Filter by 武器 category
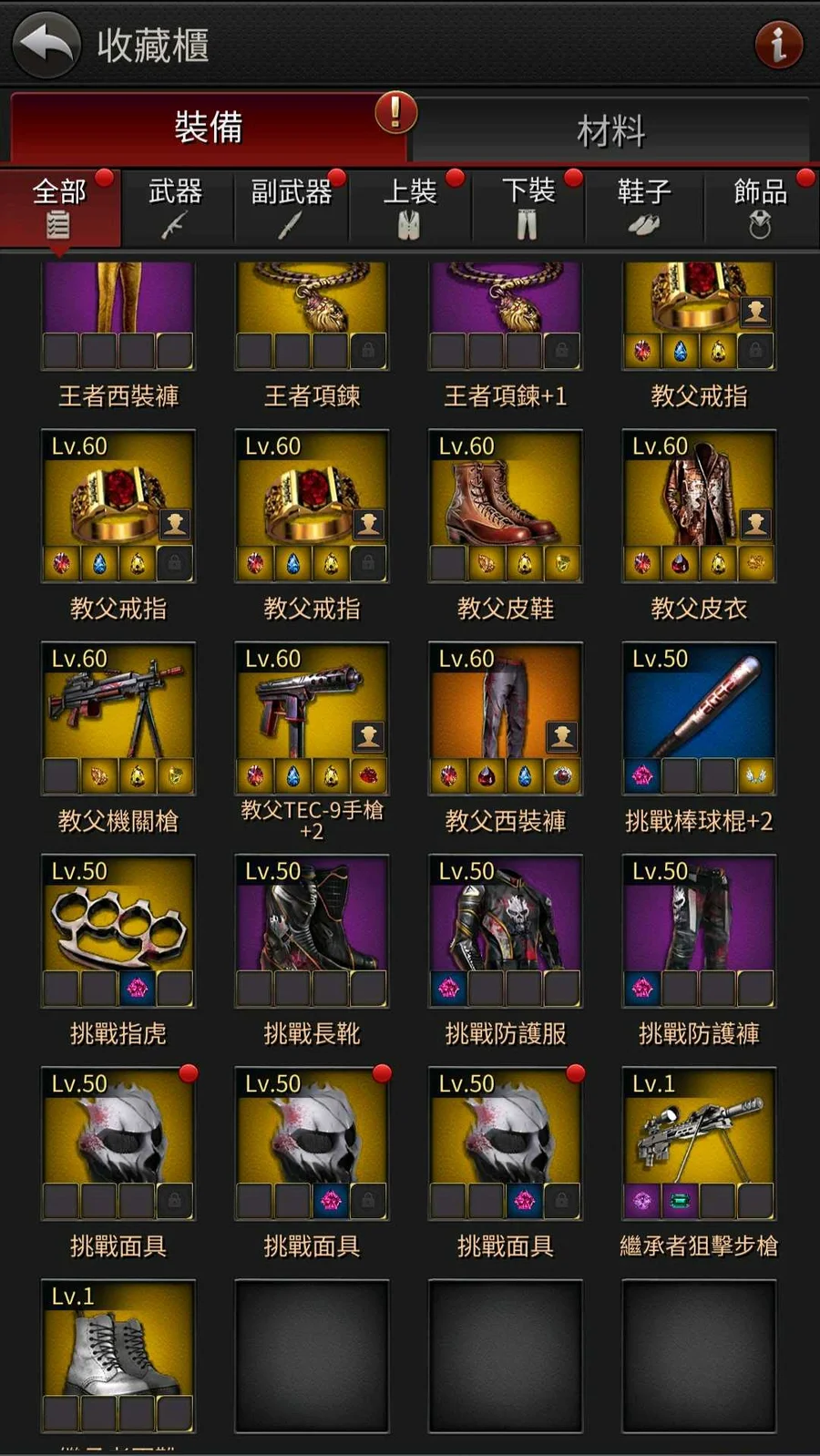The height and width of the screenshot is (1456, 820). (175, 207)
